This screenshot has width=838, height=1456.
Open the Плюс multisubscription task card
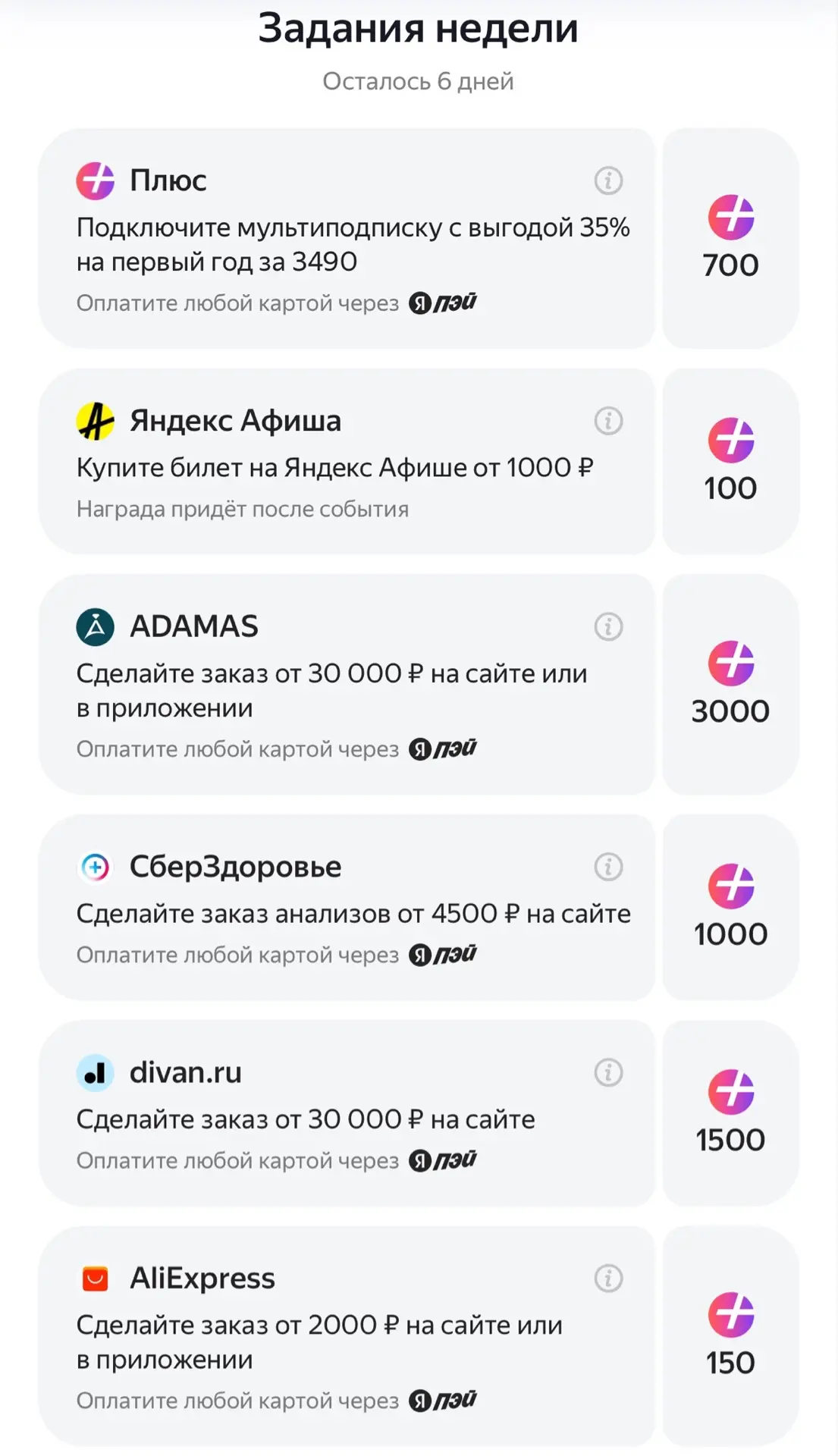coord(347,239)
